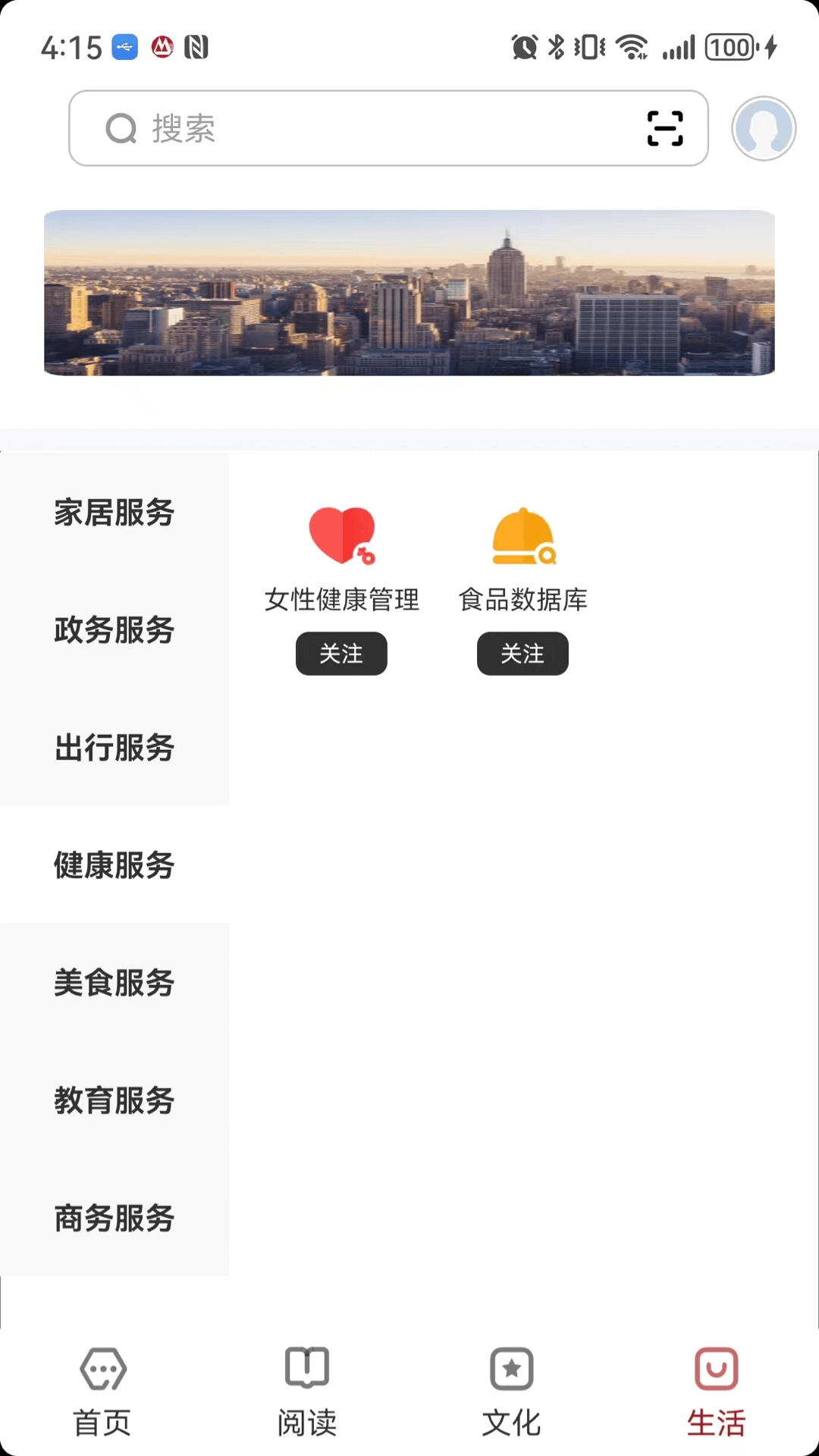Click the profile avatar picture
Image resolution: width=819 pixels, height=1456 pixels.
[763, 129]
